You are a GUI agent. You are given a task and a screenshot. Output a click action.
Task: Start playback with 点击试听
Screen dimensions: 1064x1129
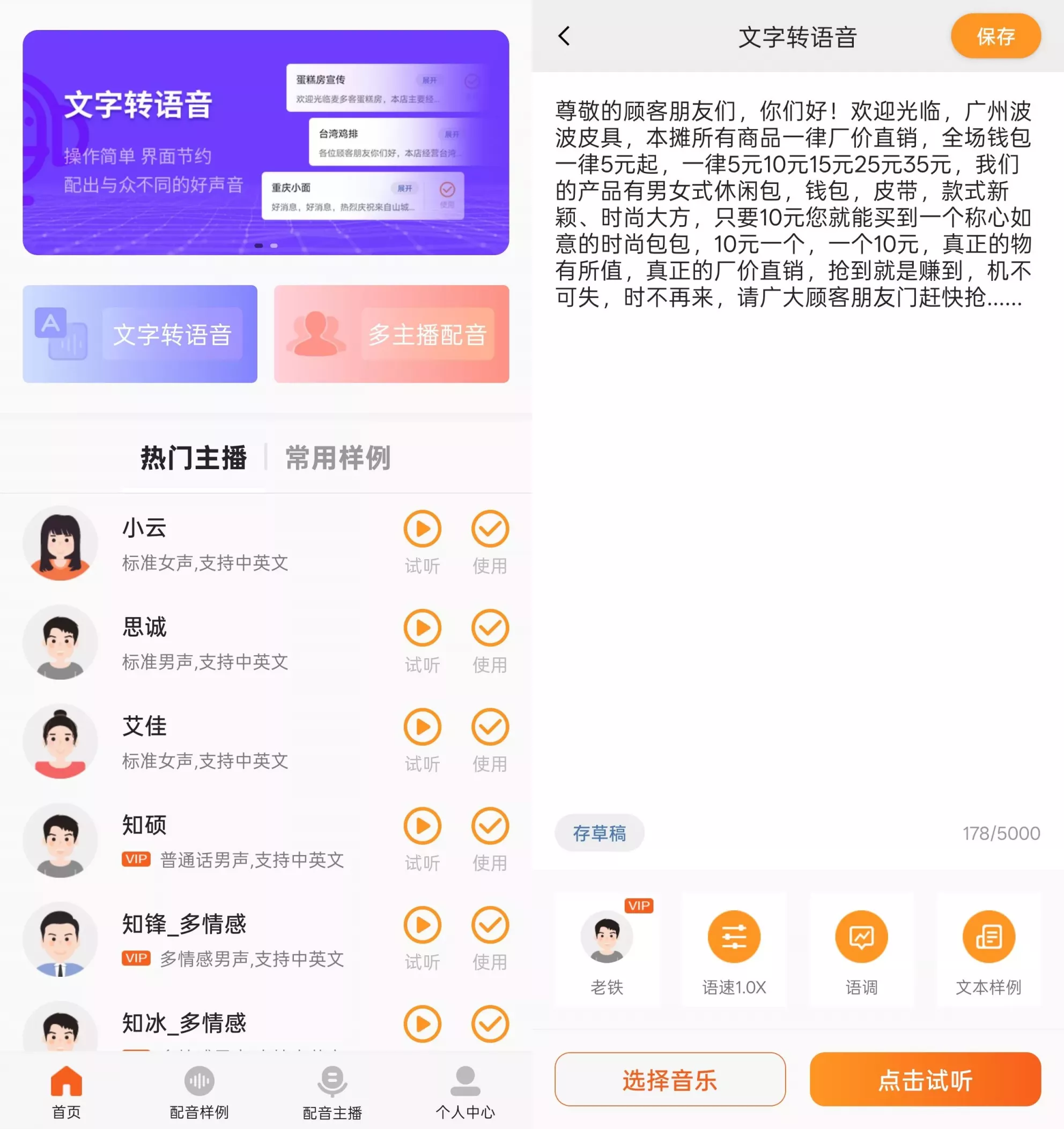click(926, 1080)
